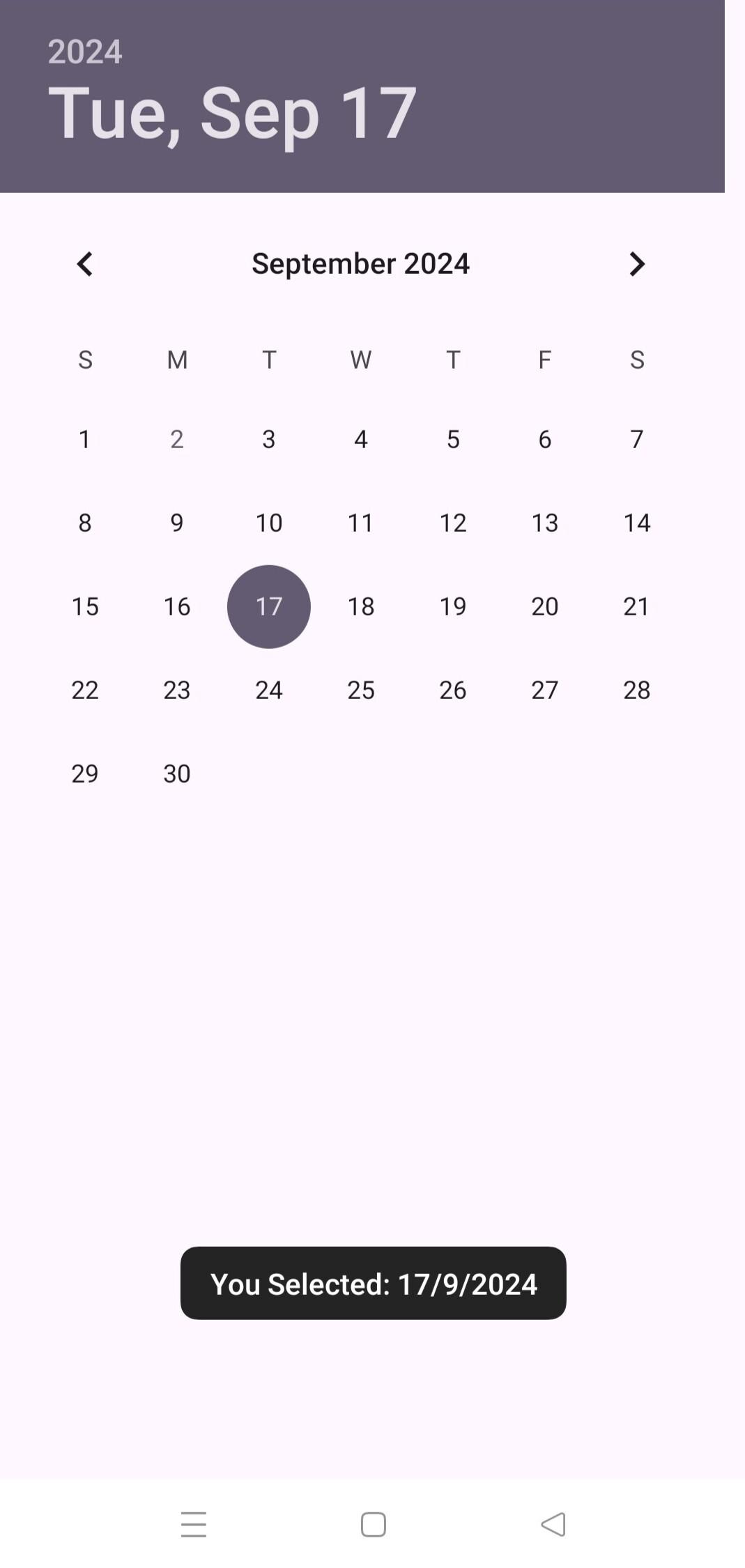Tap the highlighted date 17
Screen dimensions: 745x1568
pos(269,607)
